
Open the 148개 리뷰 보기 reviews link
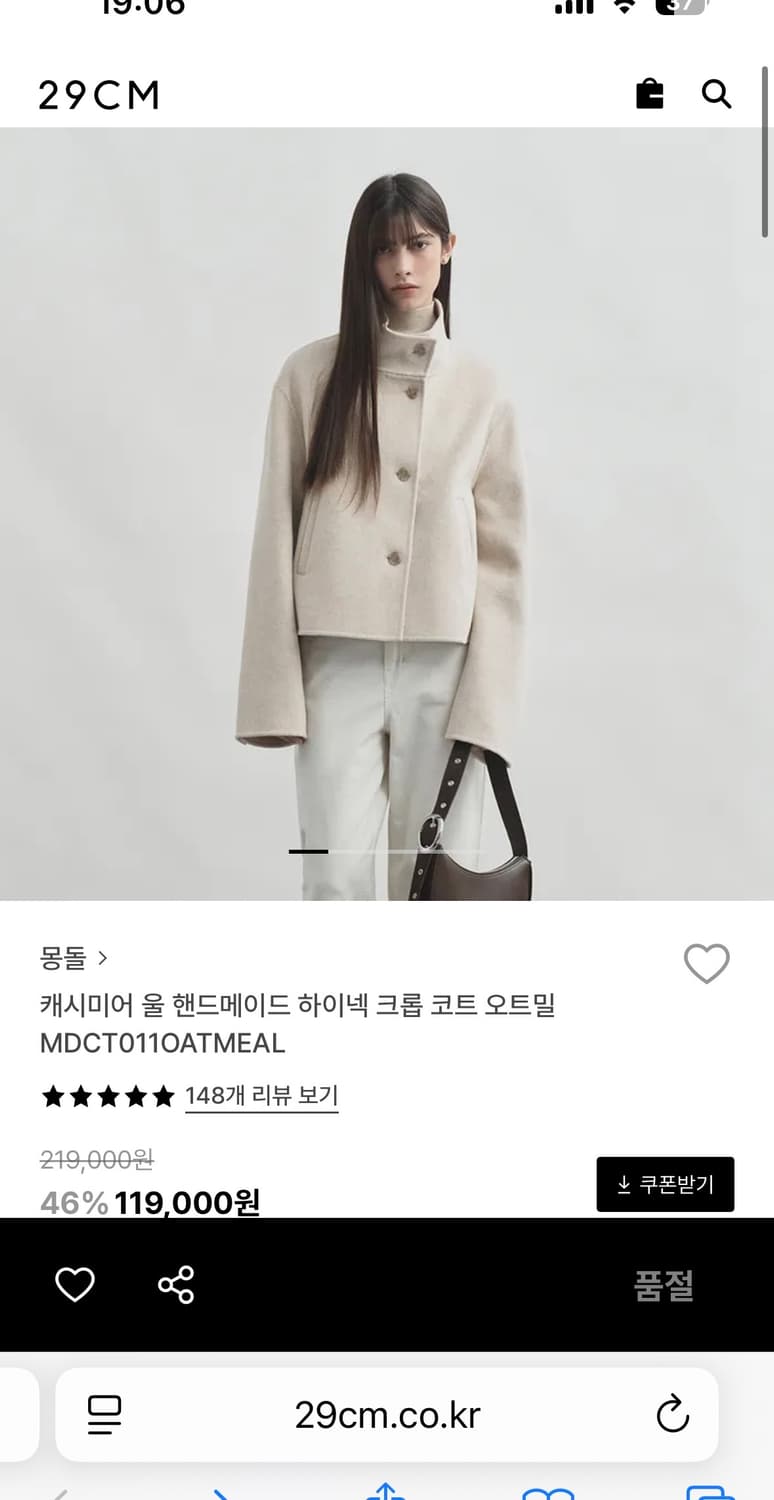(x=262, y=1096)
